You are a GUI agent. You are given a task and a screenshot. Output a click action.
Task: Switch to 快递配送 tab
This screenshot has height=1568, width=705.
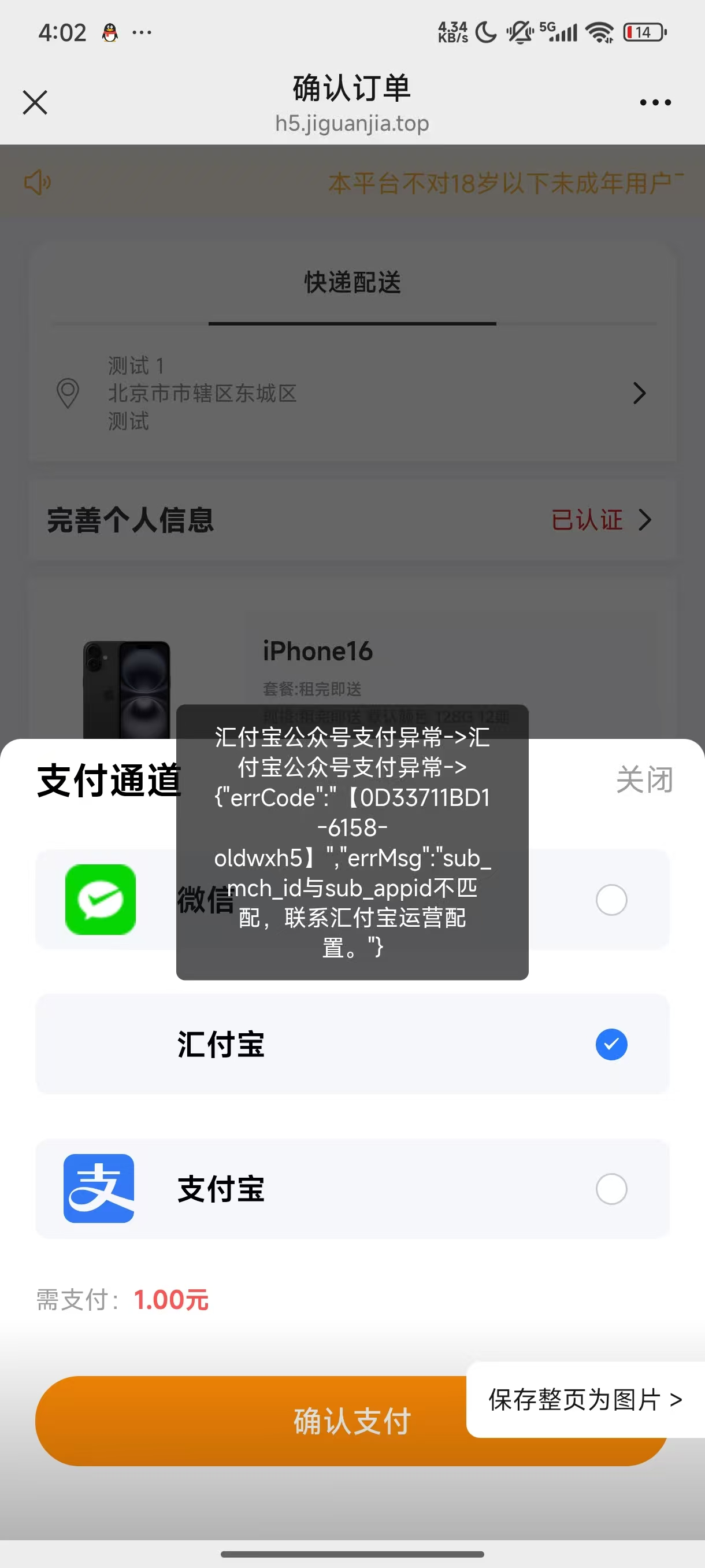point(352,283)
